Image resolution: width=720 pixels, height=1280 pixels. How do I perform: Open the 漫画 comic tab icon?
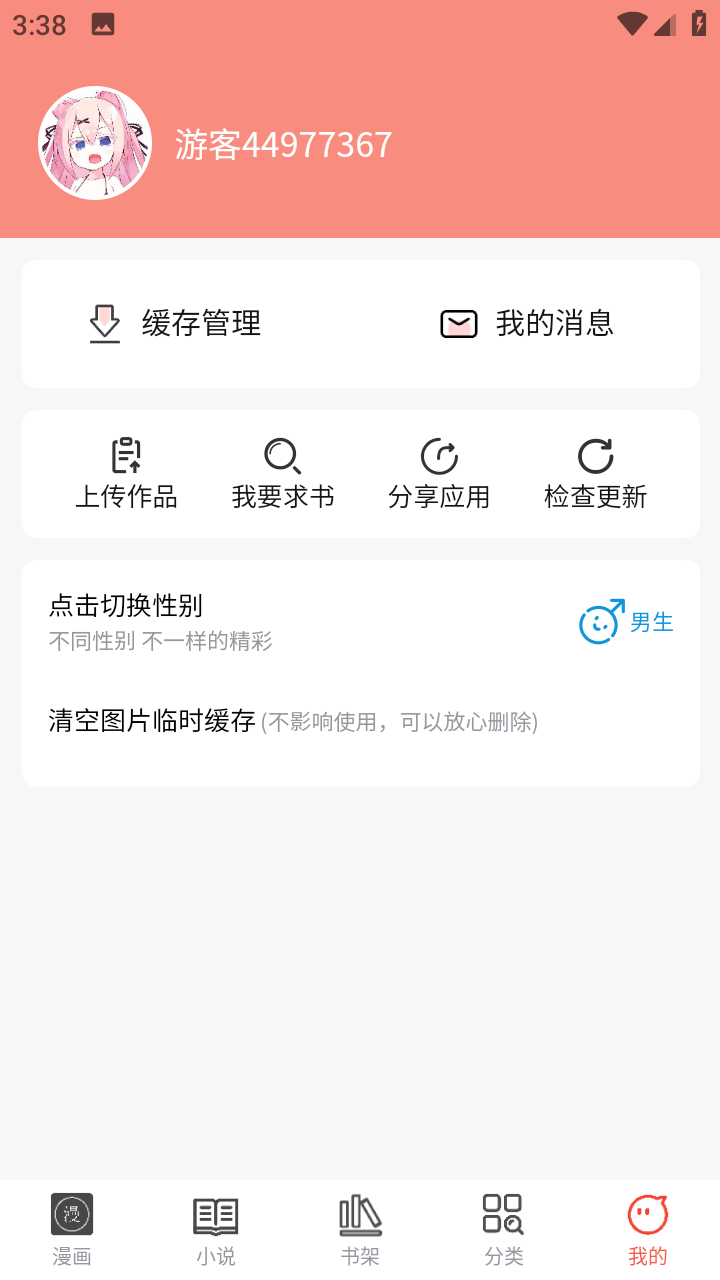tap(71, 1214)
